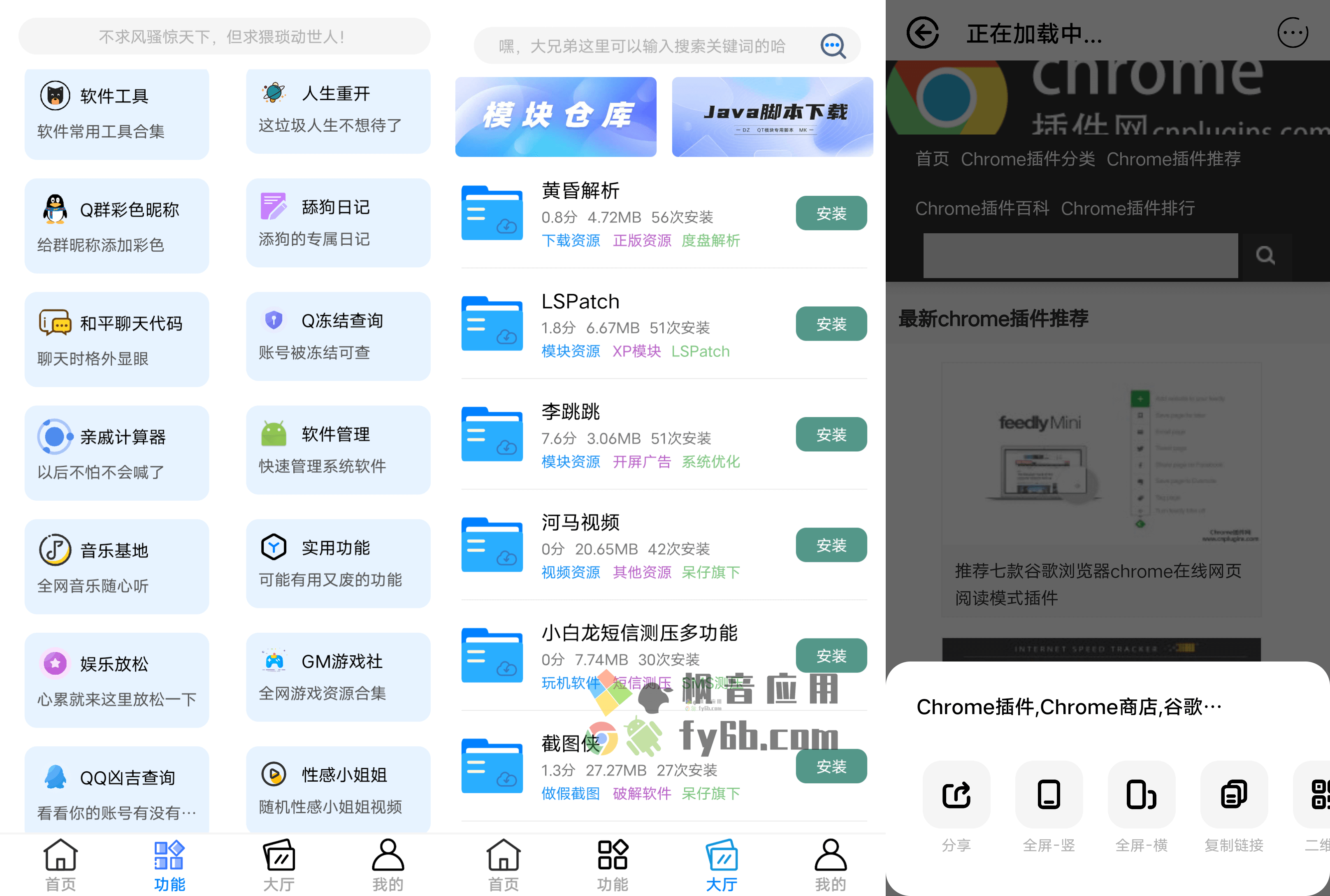The image size is (1330, 896).
Task: Open the Java脚本下载 banner
Action: (x=772, y=116)
